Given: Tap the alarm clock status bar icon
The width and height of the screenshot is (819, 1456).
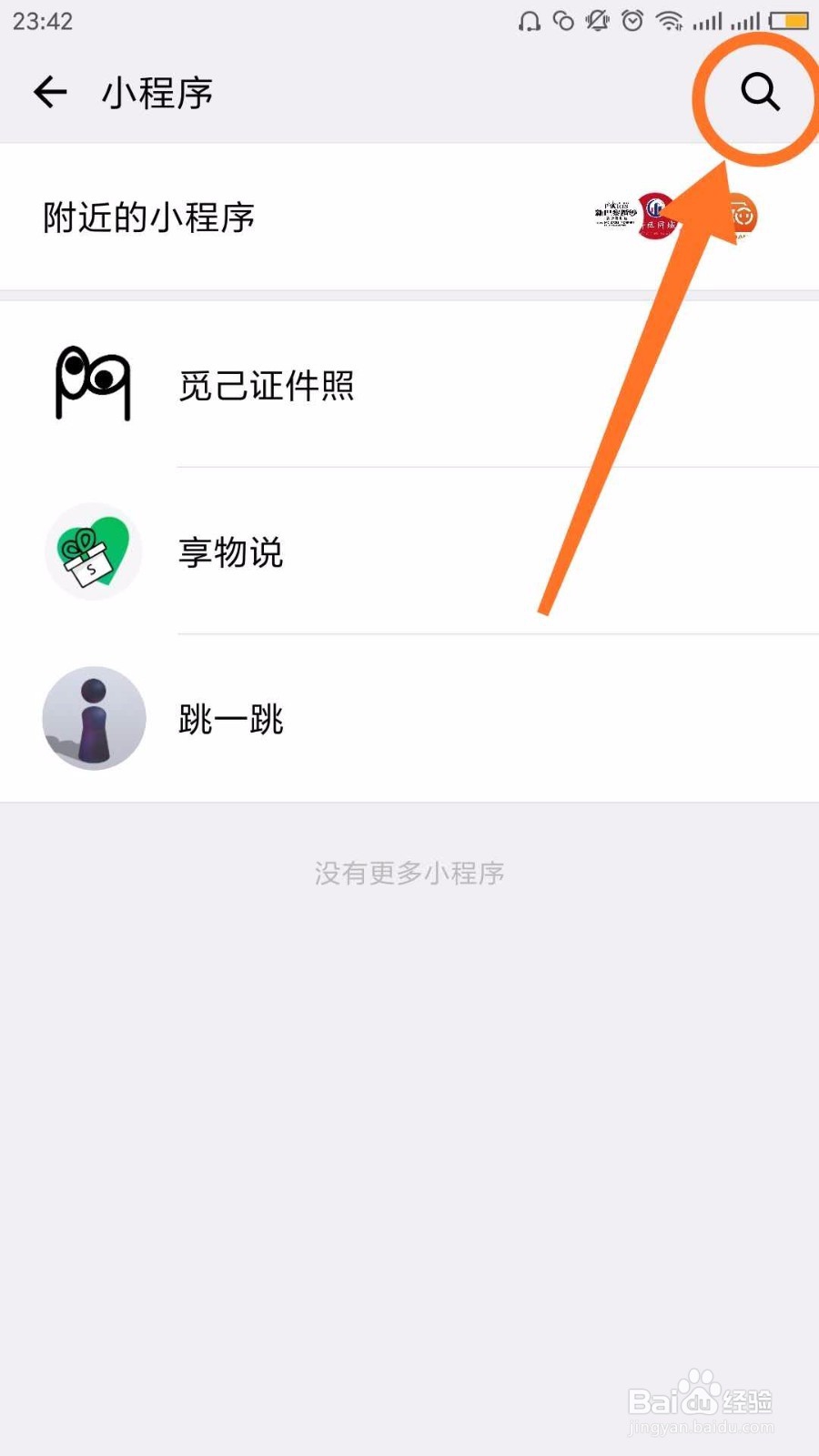Looking at the screenshot, I should tap(632, 20).
